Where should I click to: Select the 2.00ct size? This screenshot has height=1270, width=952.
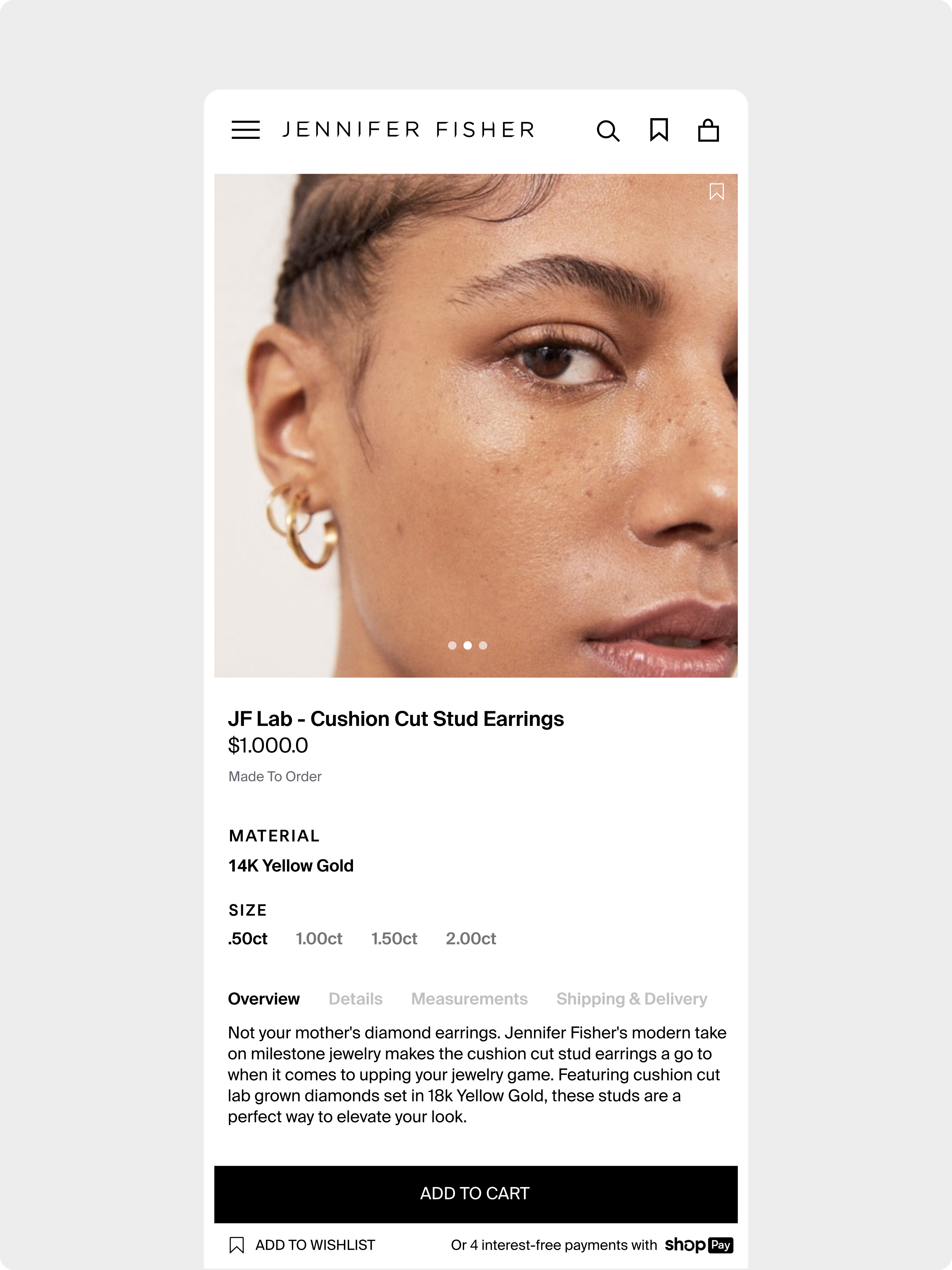(470, 938)
